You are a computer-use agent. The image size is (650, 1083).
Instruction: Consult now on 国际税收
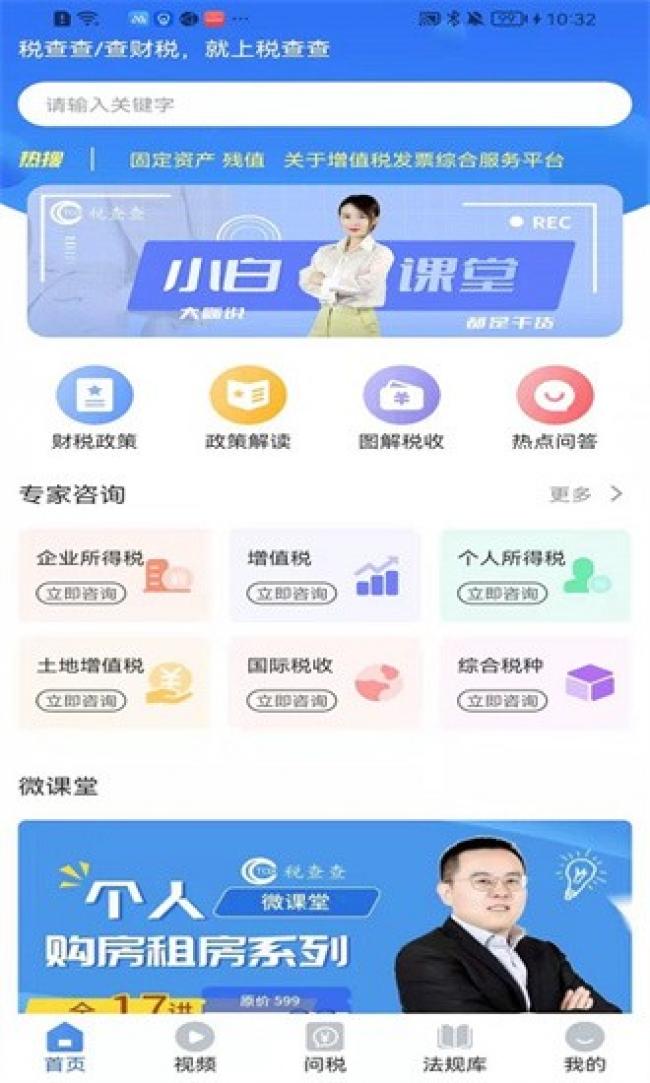click(291, 701)
